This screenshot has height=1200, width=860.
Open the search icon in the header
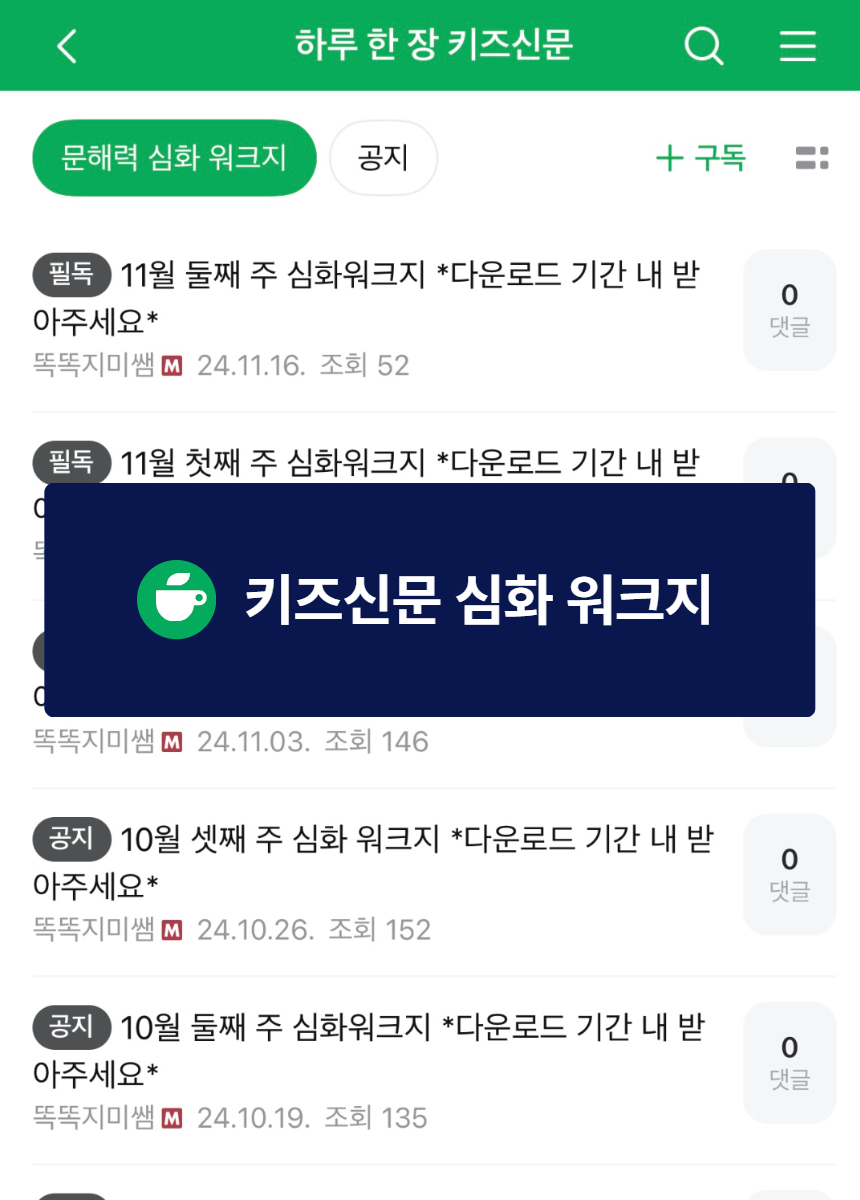pyautogui.click(x=704, y=46)
